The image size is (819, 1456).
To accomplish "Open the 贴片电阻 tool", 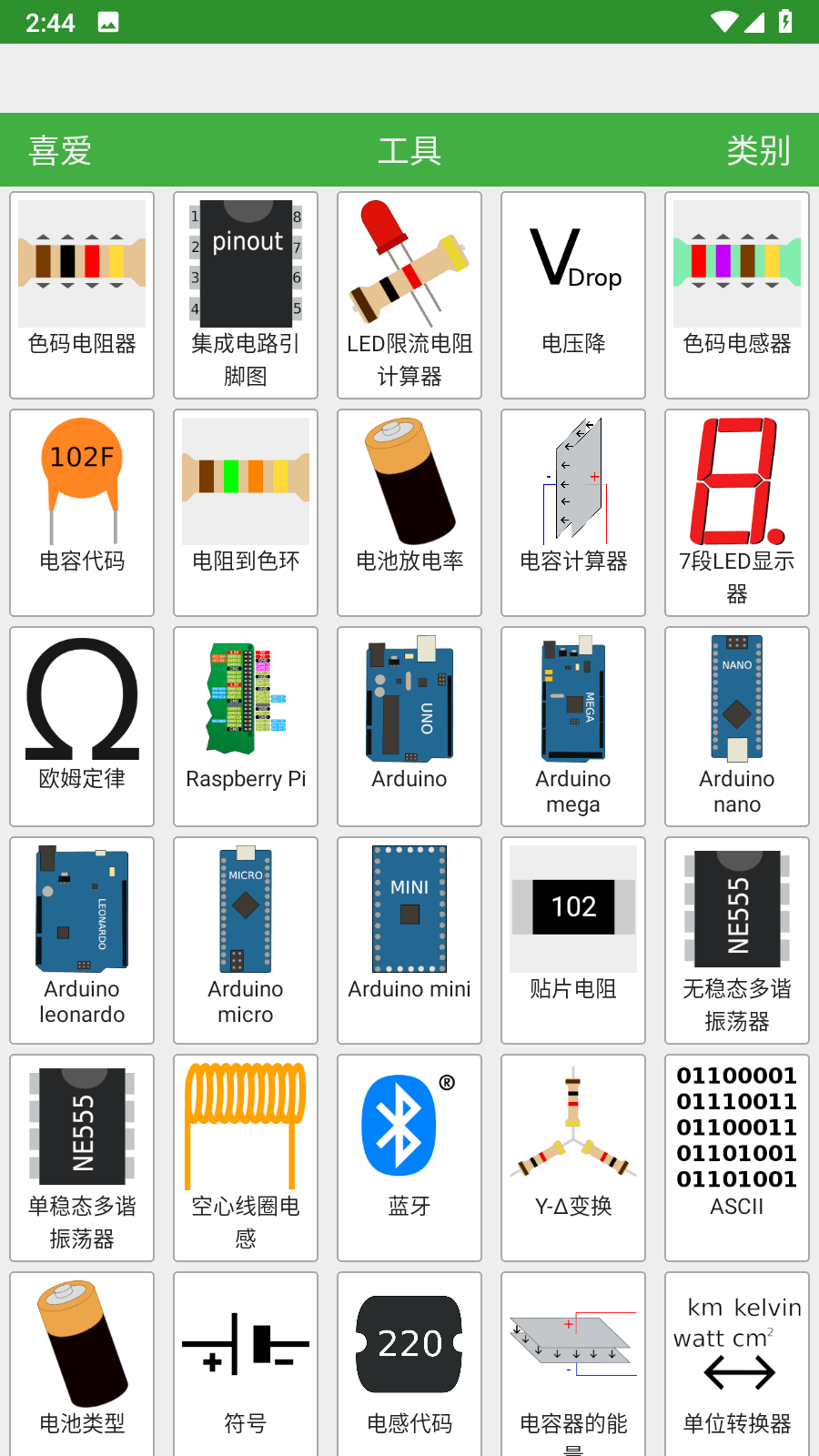I will click(573, 939).
